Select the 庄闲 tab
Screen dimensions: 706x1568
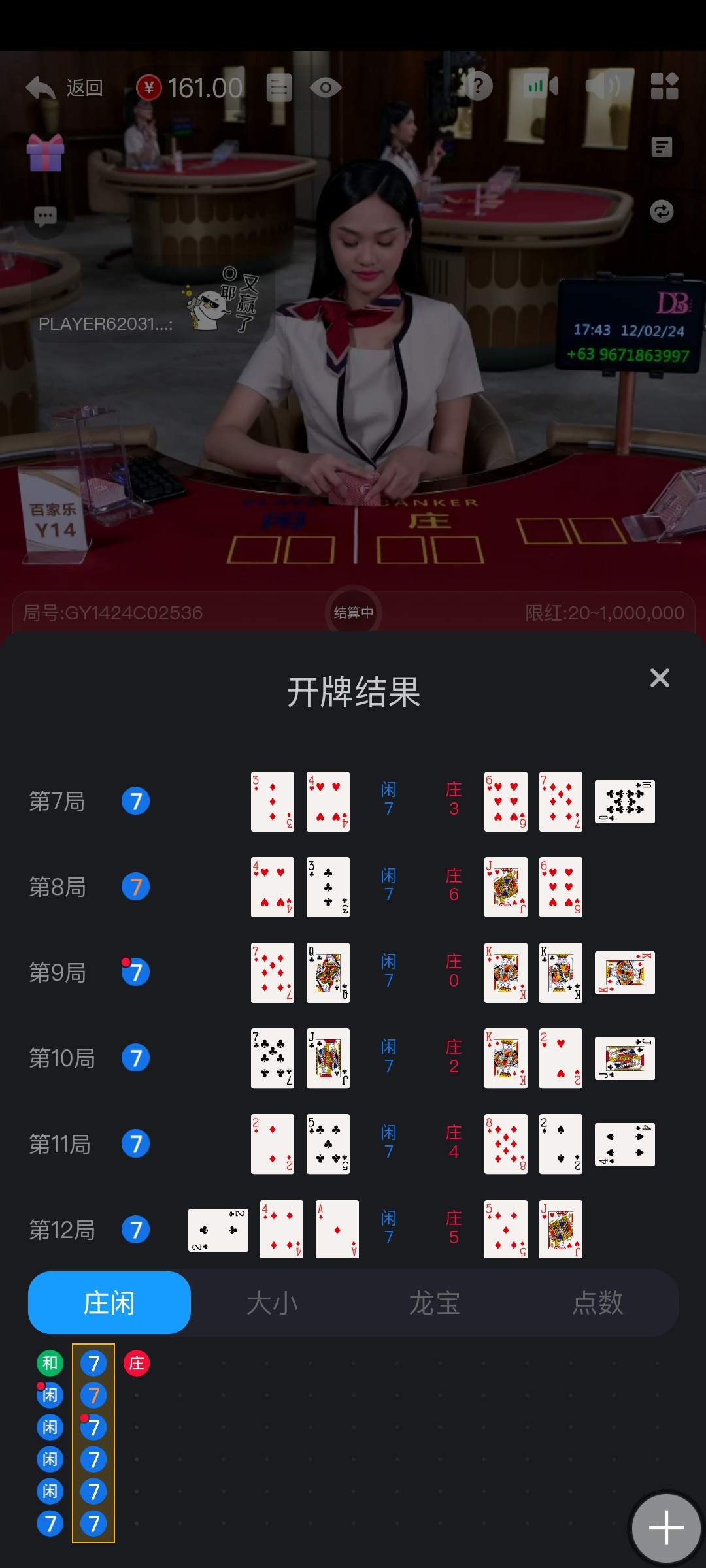109,1303
